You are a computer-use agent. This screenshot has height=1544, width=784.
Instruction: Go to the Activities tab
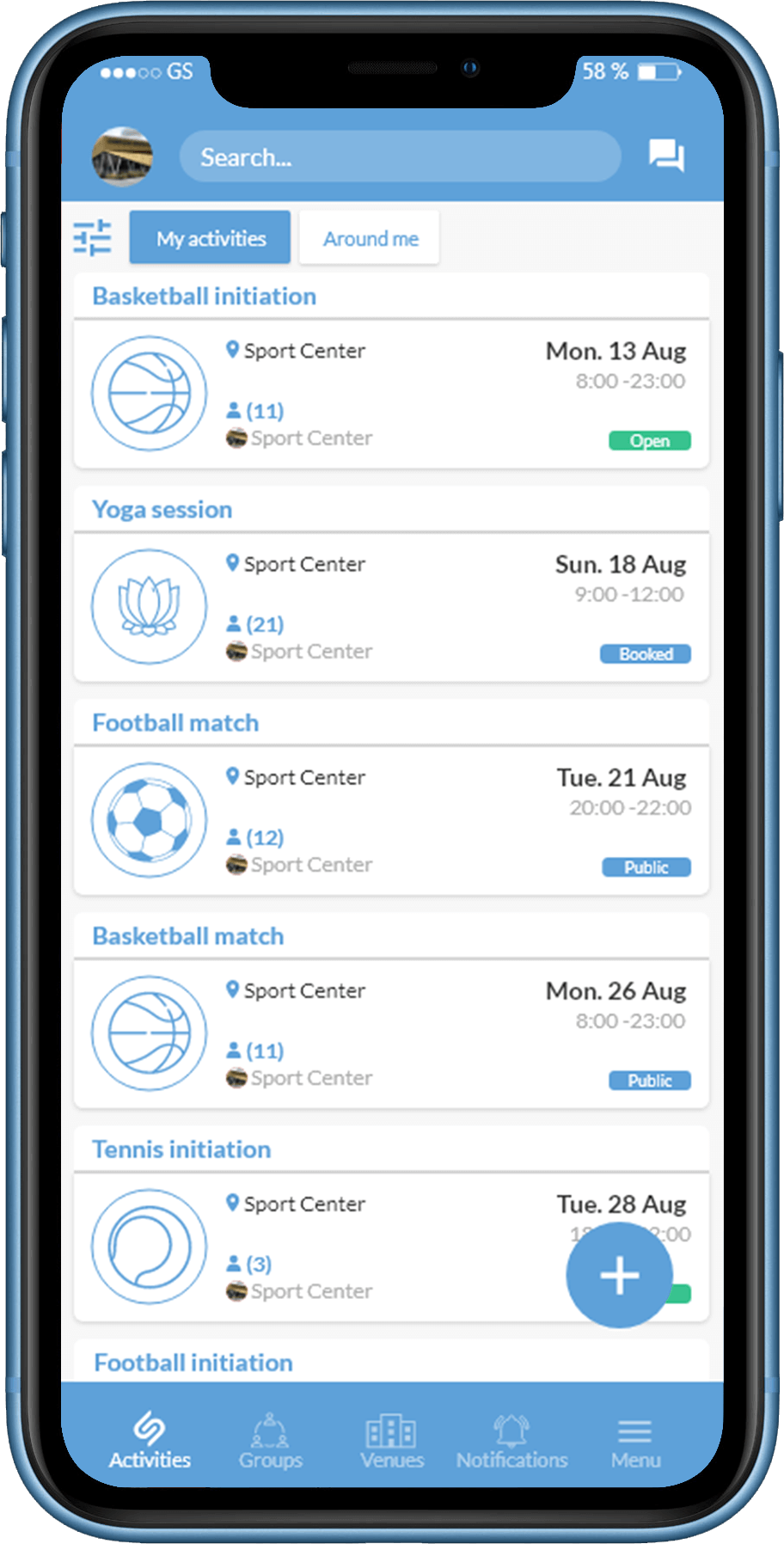150,1440
